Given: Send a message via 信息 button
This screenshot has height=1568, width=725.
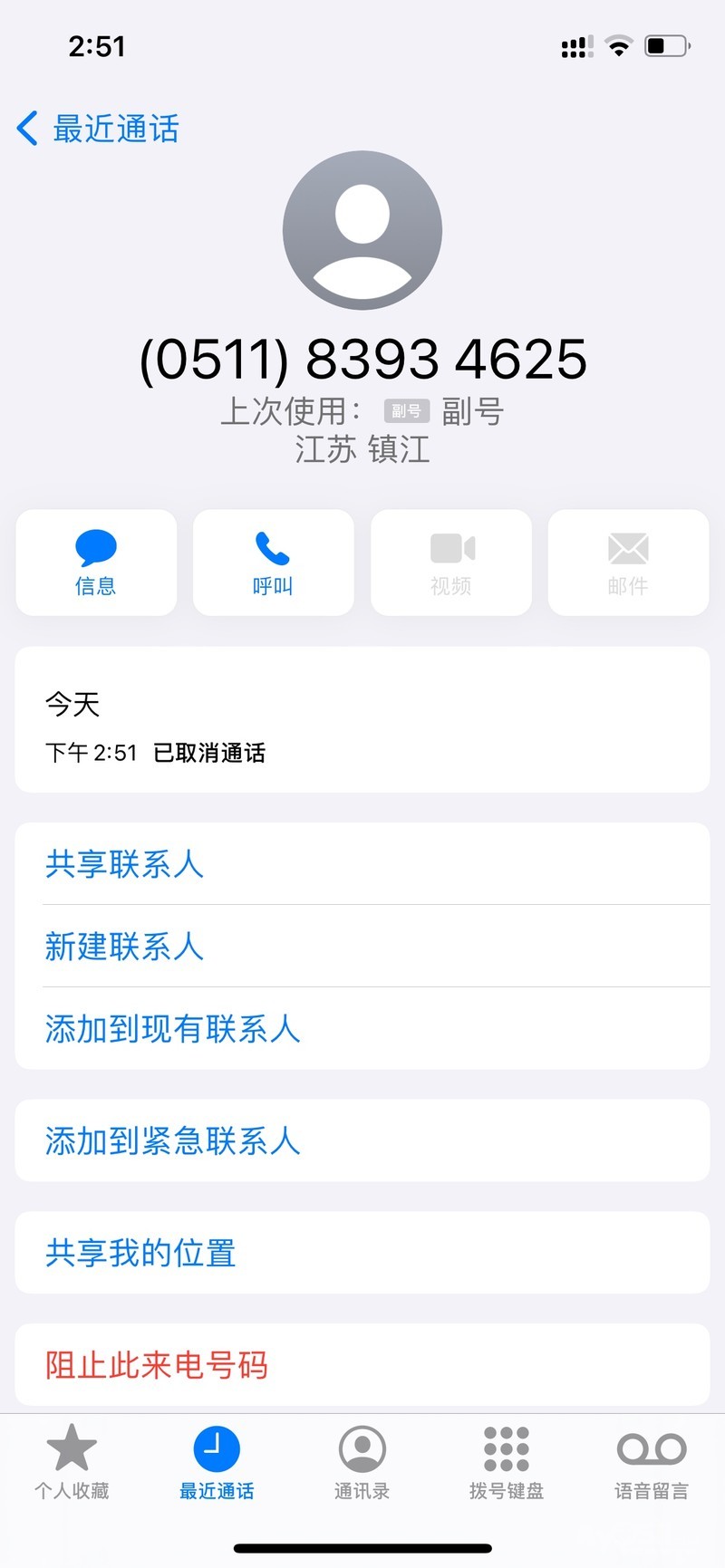Looking at the screenshot, I should (96, 563).
